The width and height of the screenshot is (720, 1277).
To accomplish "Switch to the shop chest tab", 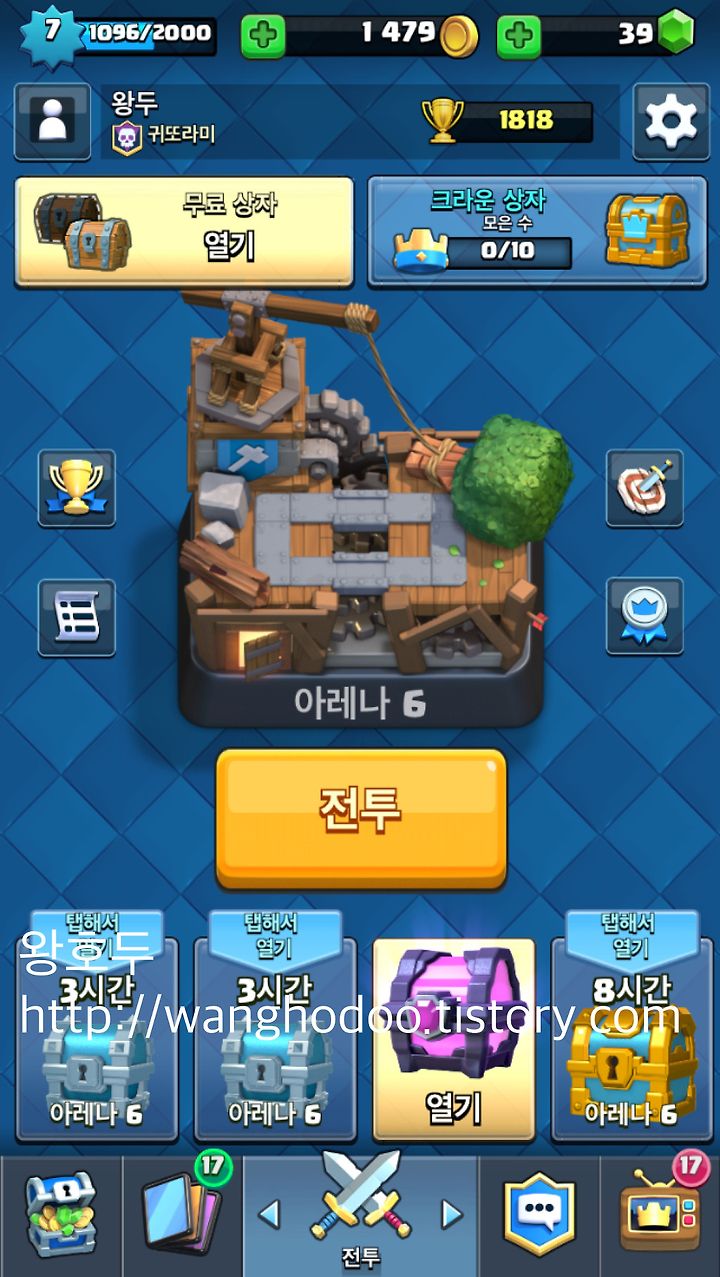I will [60, 1215].
